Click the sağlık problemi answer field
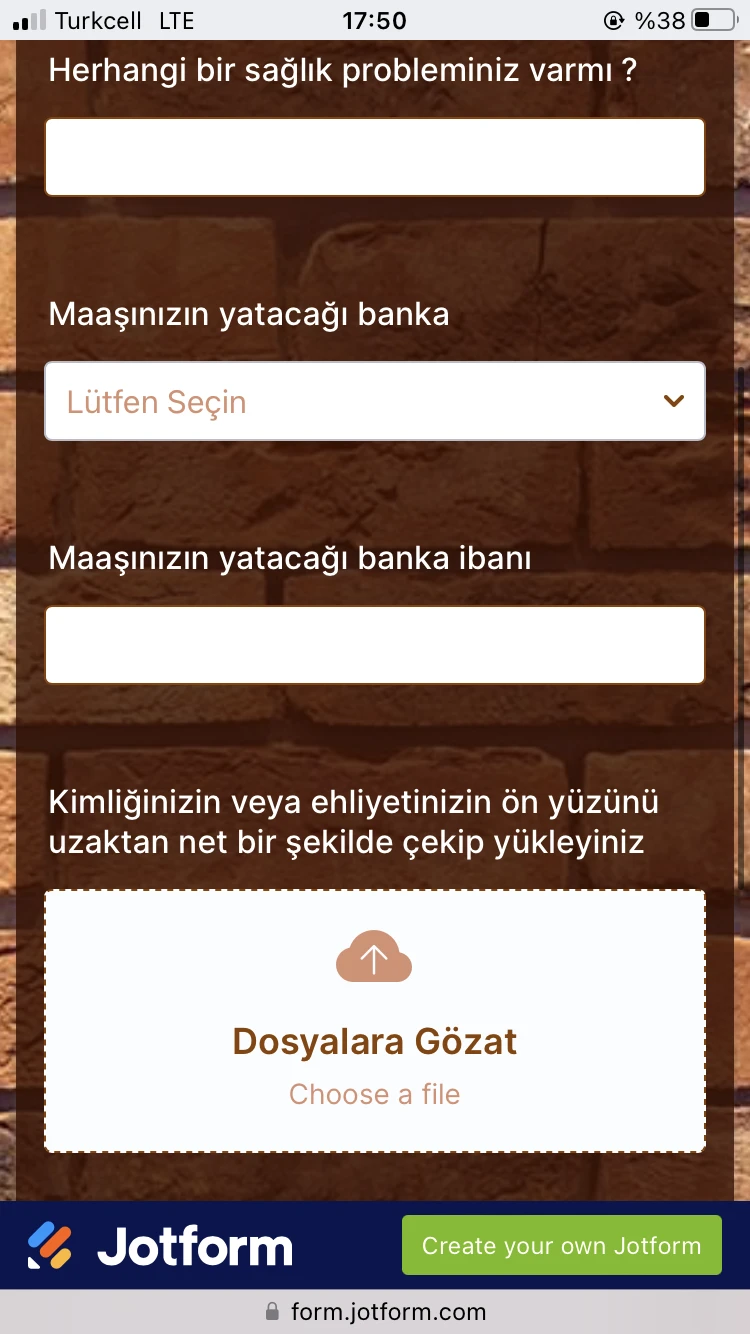Viewport: 750px width, 1334px height. (x=374, y=156)
